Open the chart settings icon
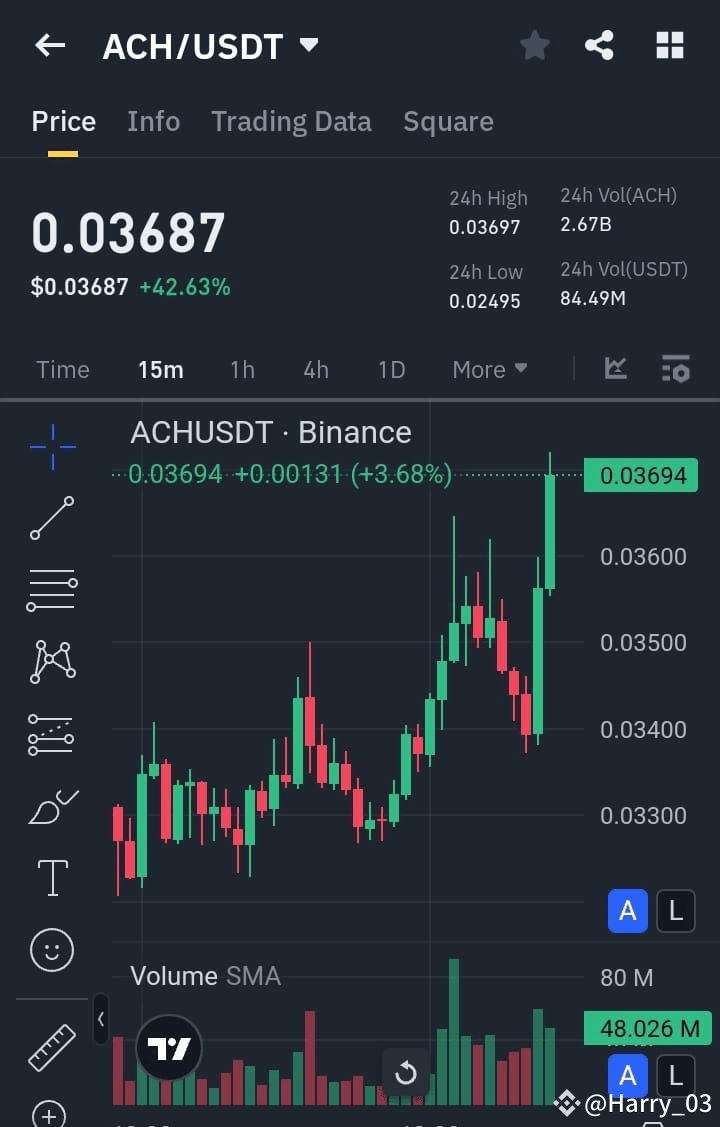720x1127 pixels. click(676, 368)
